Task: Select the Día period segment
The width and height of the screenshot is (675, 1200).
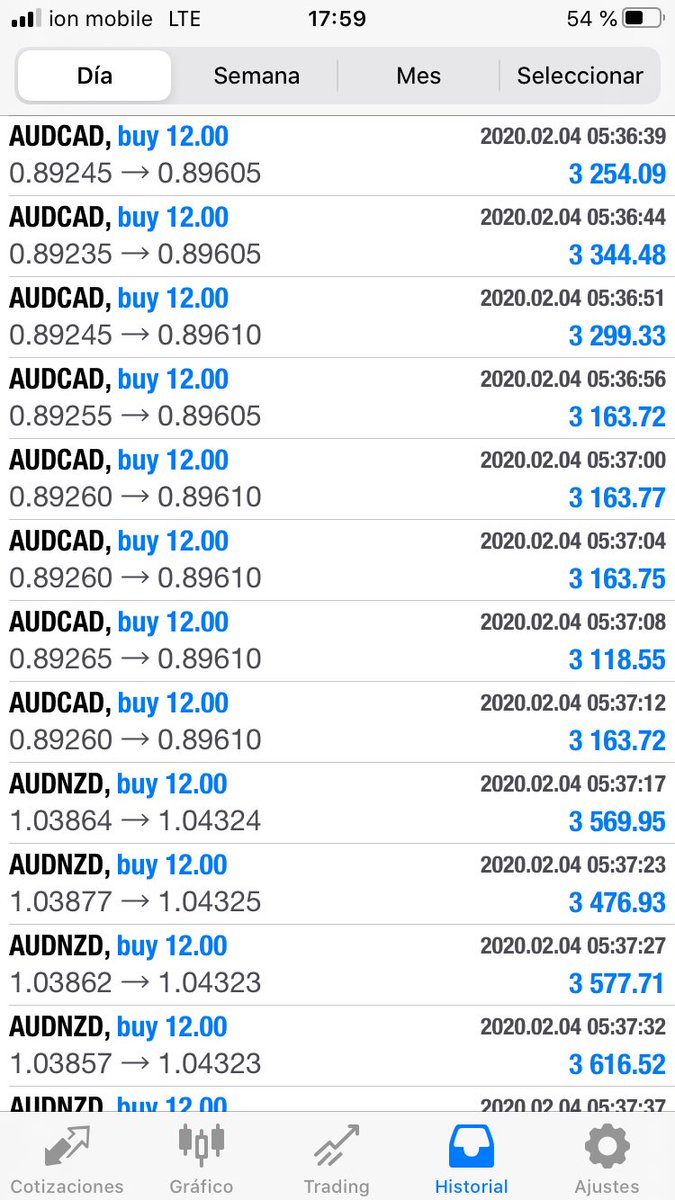Action: [x=95, y=76]
